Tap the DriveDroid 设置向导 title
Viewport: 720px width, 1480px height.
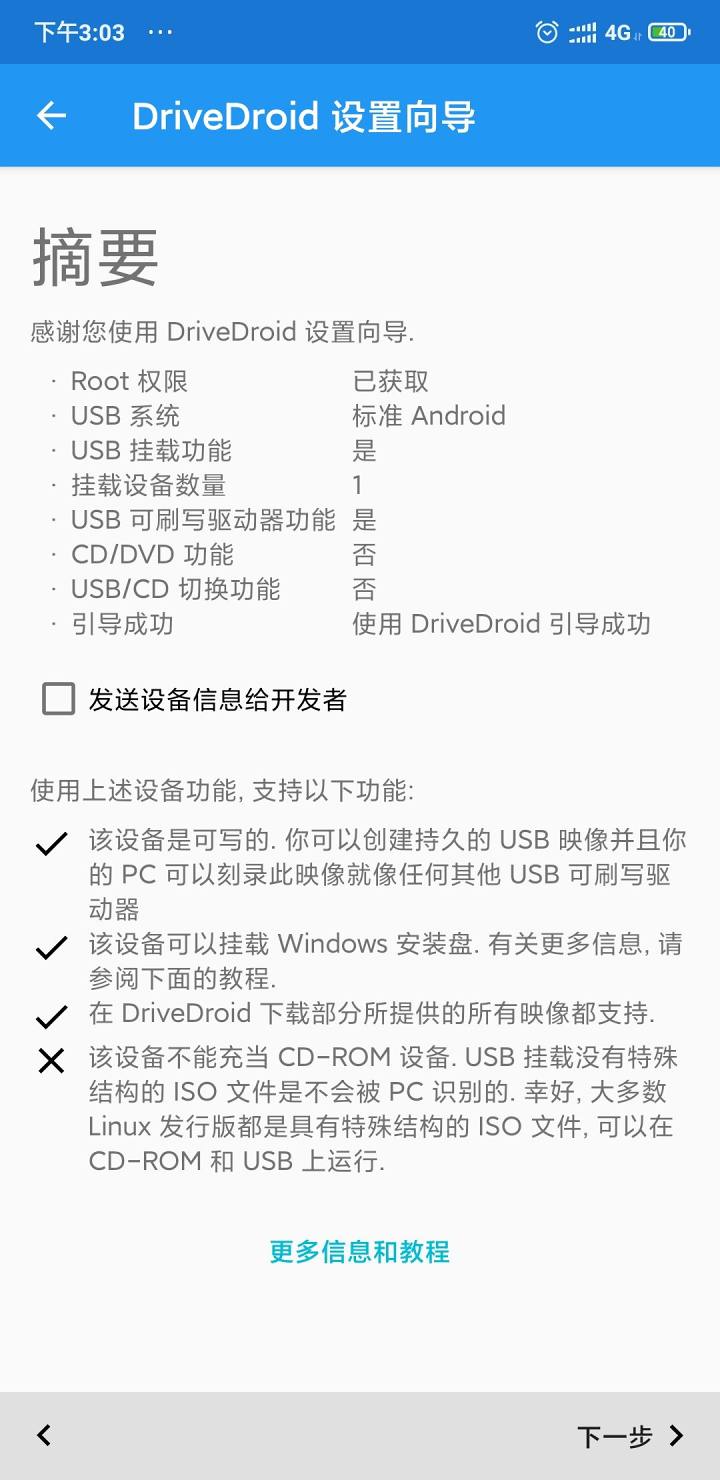point(306,115)
